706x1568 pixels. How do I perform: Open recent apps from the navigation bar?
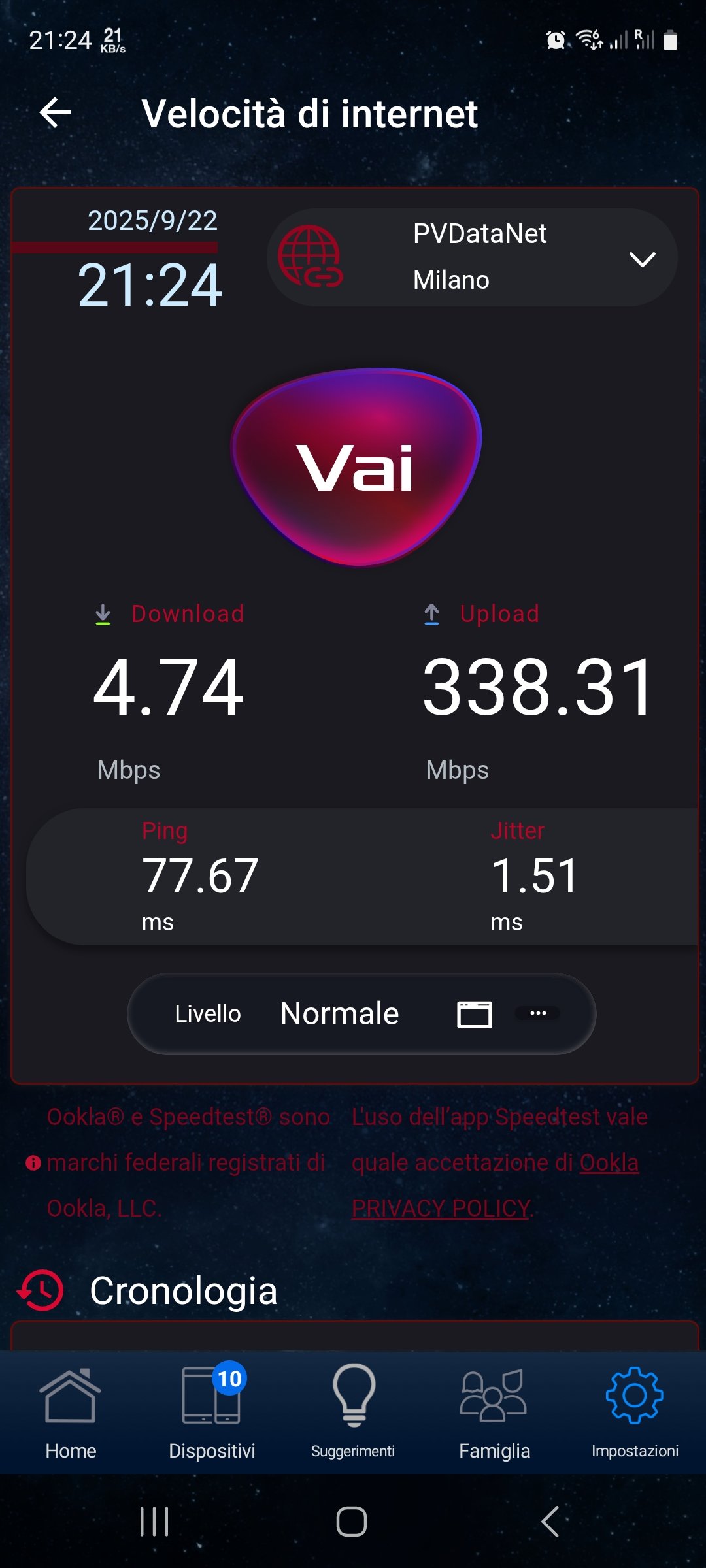pos(155,1522)
